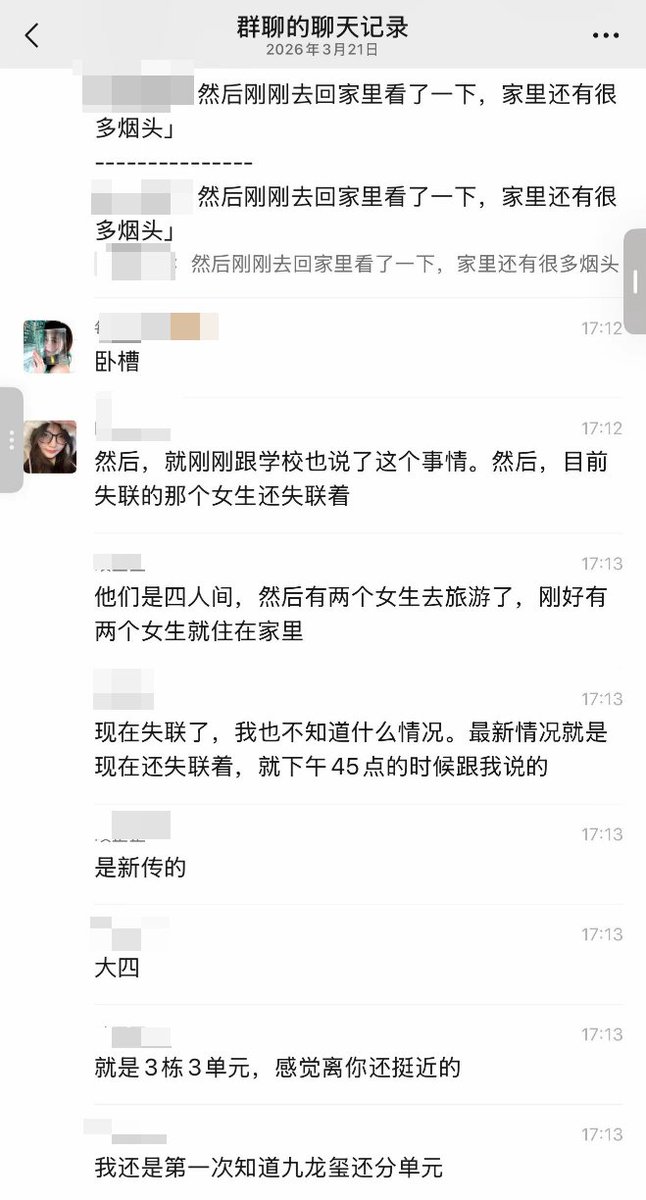Open the right edge floating handle

(x=636, y=282)
